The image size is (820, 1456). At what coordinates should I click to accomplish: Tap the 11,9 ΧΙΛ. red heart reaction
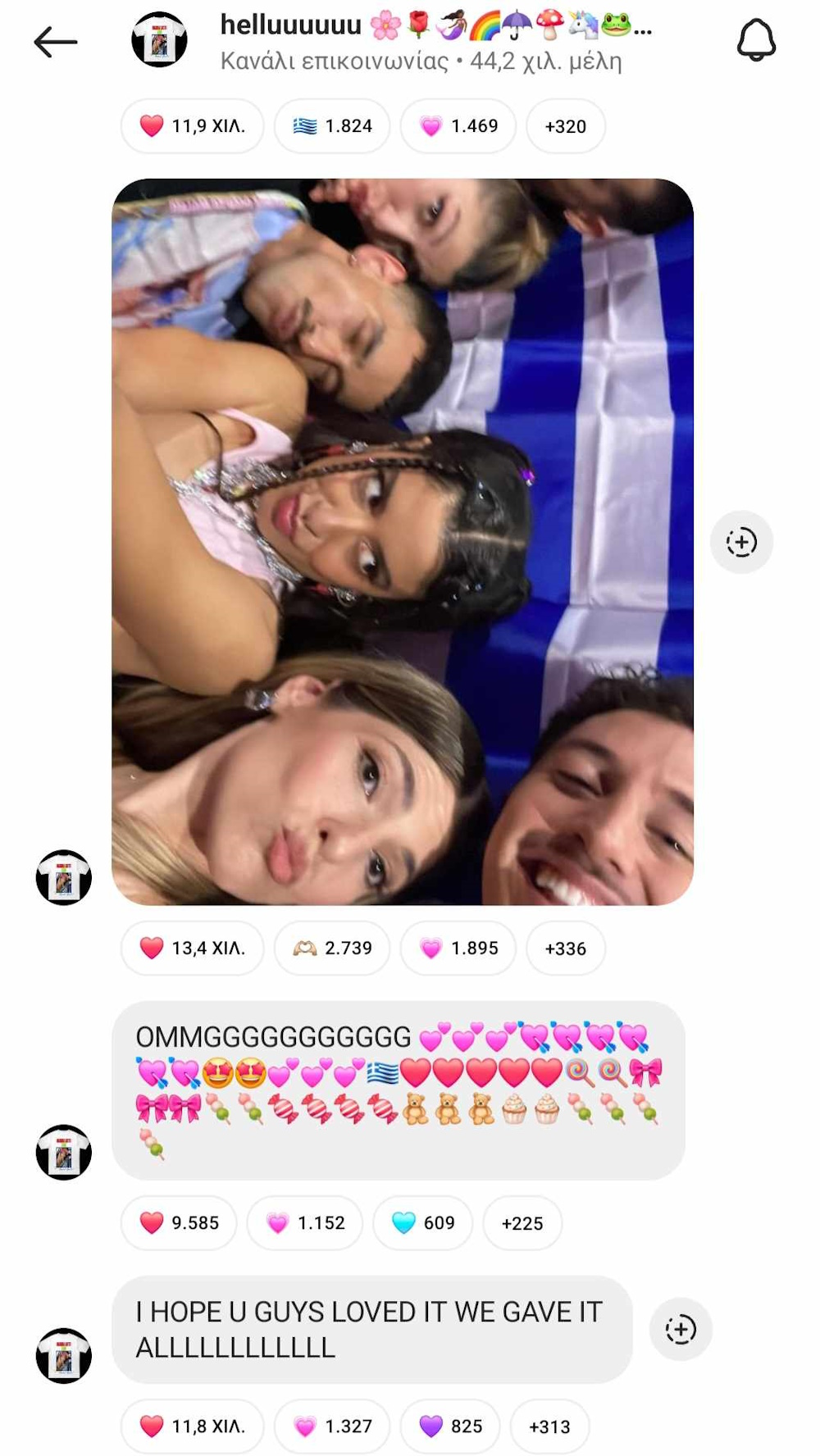tap(193, 126)
